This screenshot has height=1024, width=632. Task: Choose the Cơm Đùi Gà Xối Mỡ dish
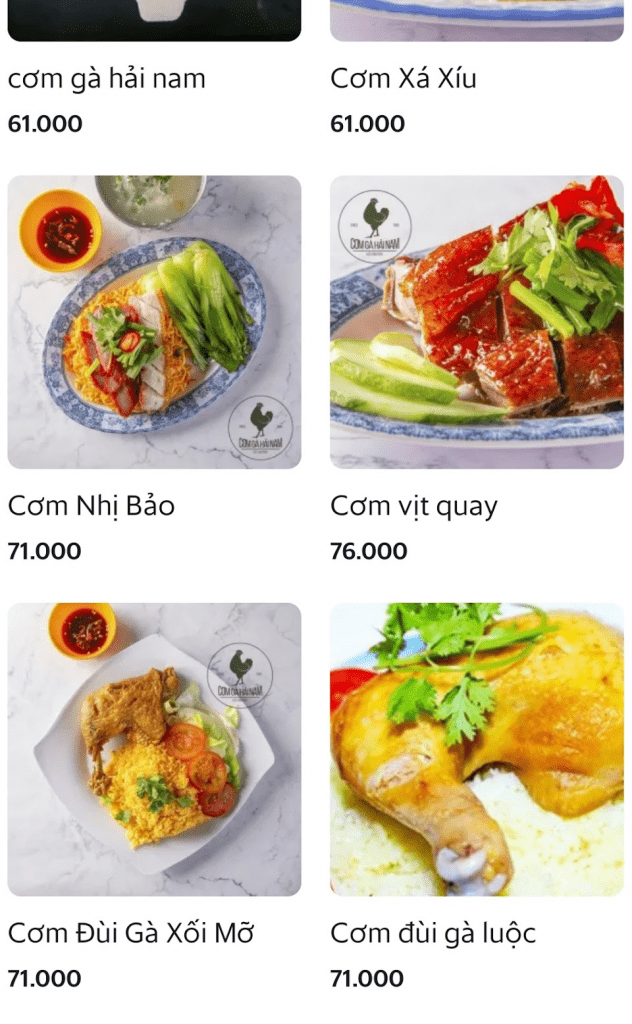tap(154, 749)
